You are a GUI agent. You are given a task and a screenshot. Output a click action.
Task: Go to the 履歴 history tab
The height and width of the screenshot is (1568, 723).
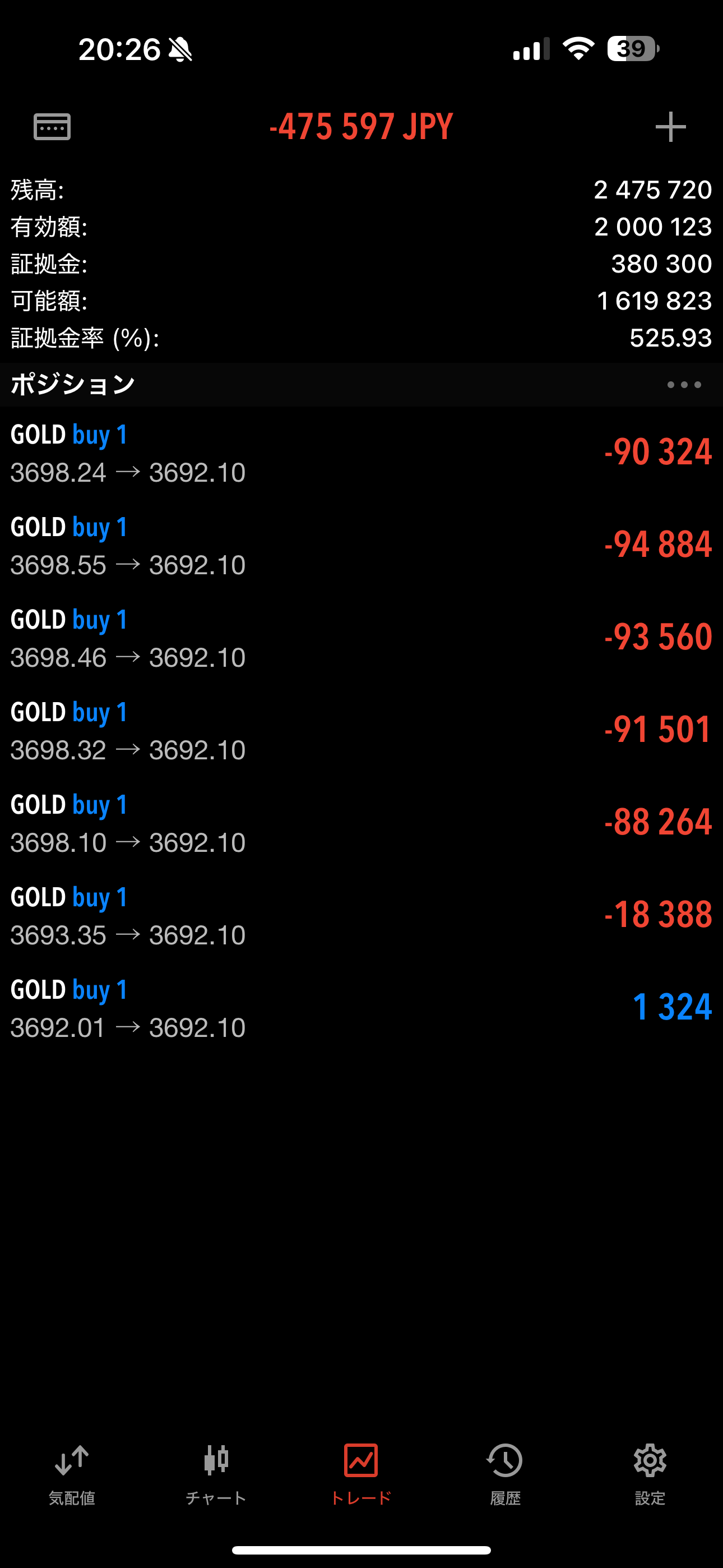pyautogui.click(x=505, y=1474)
